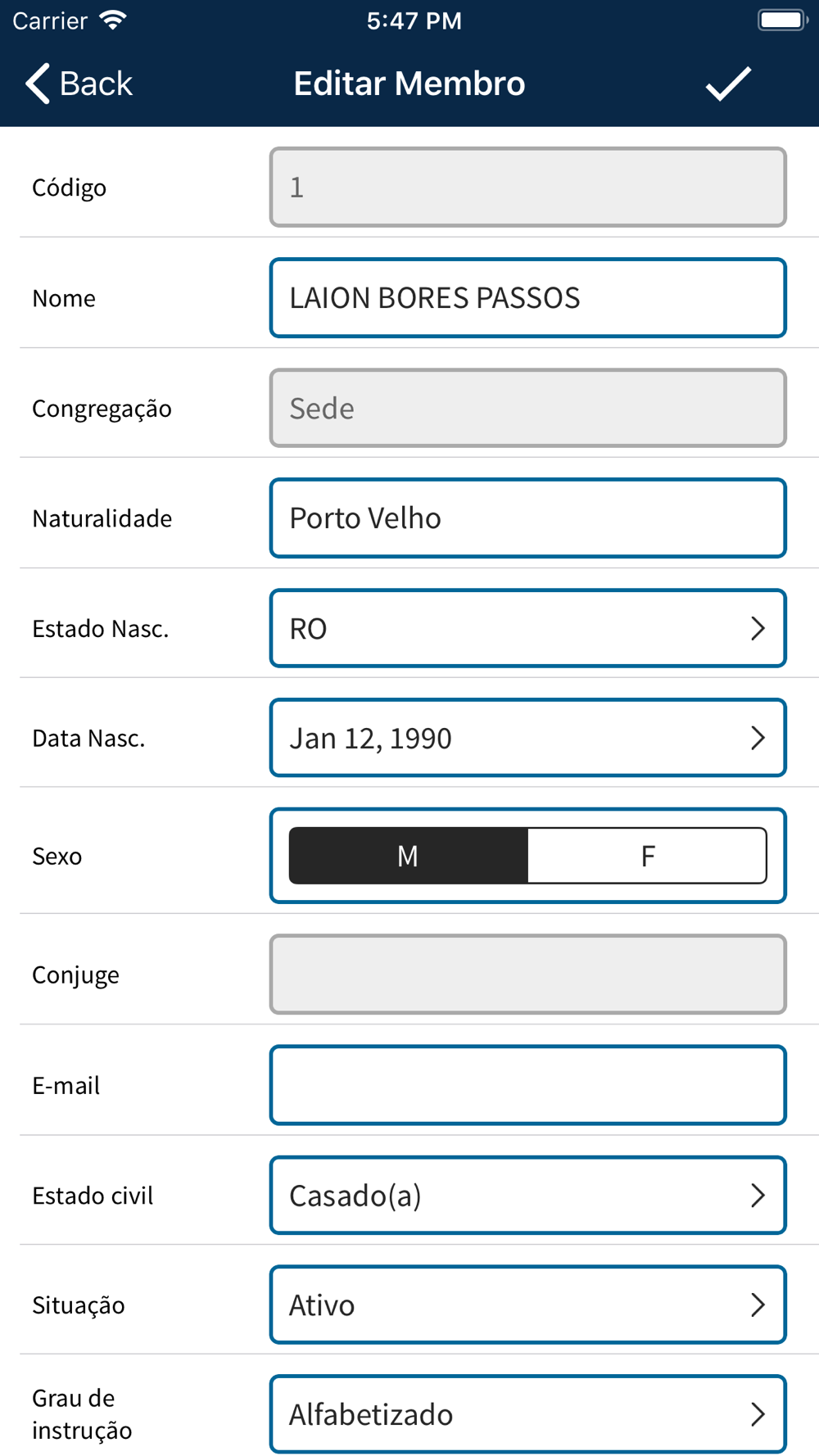Select M in the Sexo control
The height and width of the screenshot is (1456, 819).
pos(409,856)
